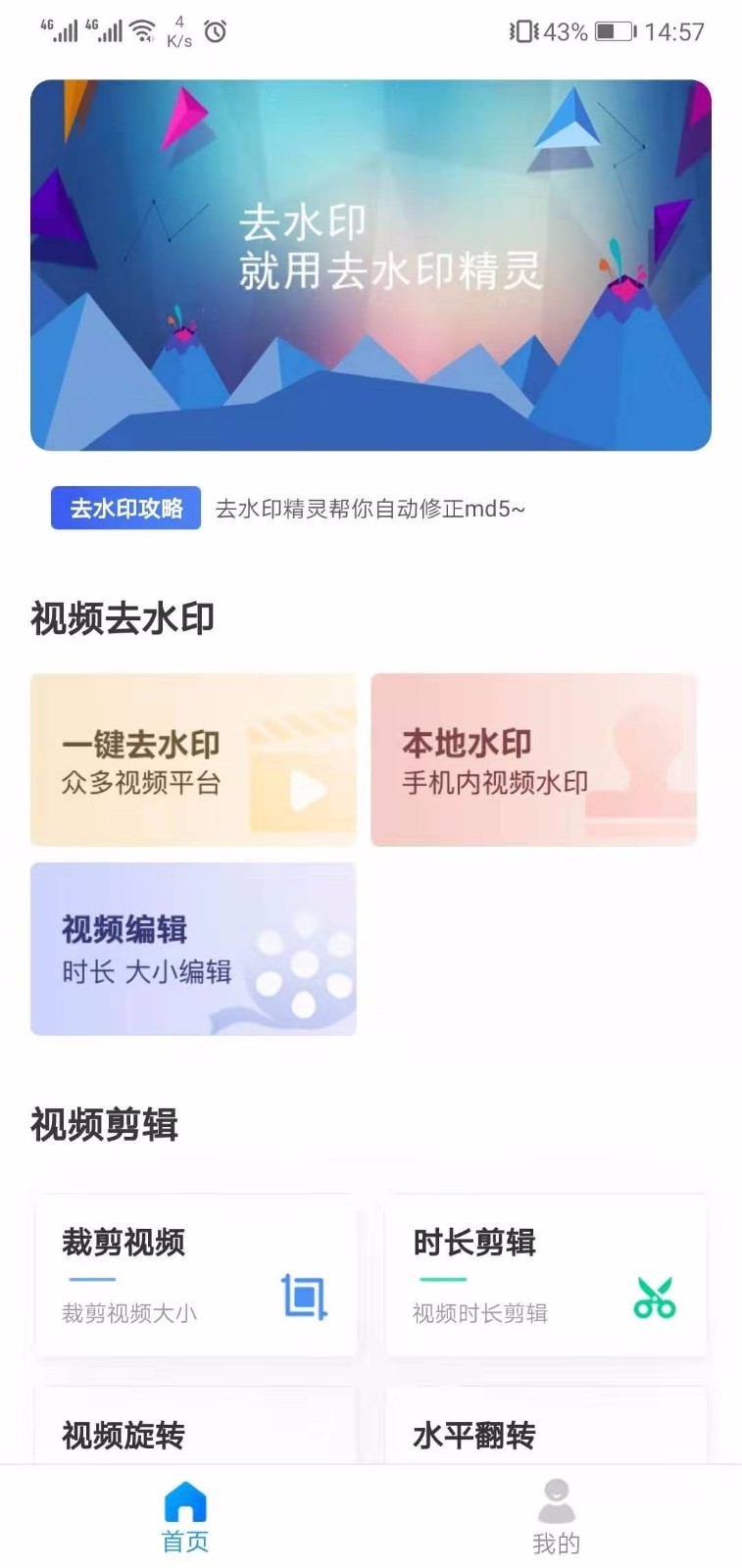The height and width of the screenshot is (1568, 742).
Task: Switch to the 我的 tab
Action: (x=556, y=1517)
